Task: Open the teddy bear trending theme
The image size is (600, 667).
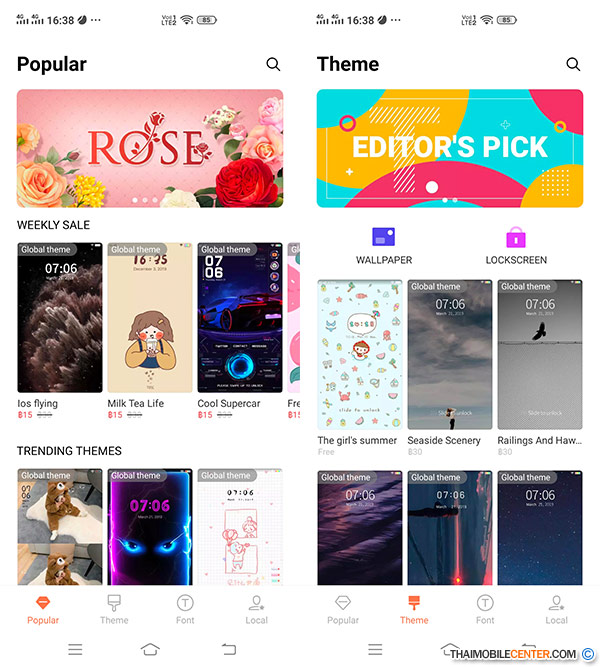Action: click(x=59, y=527)
